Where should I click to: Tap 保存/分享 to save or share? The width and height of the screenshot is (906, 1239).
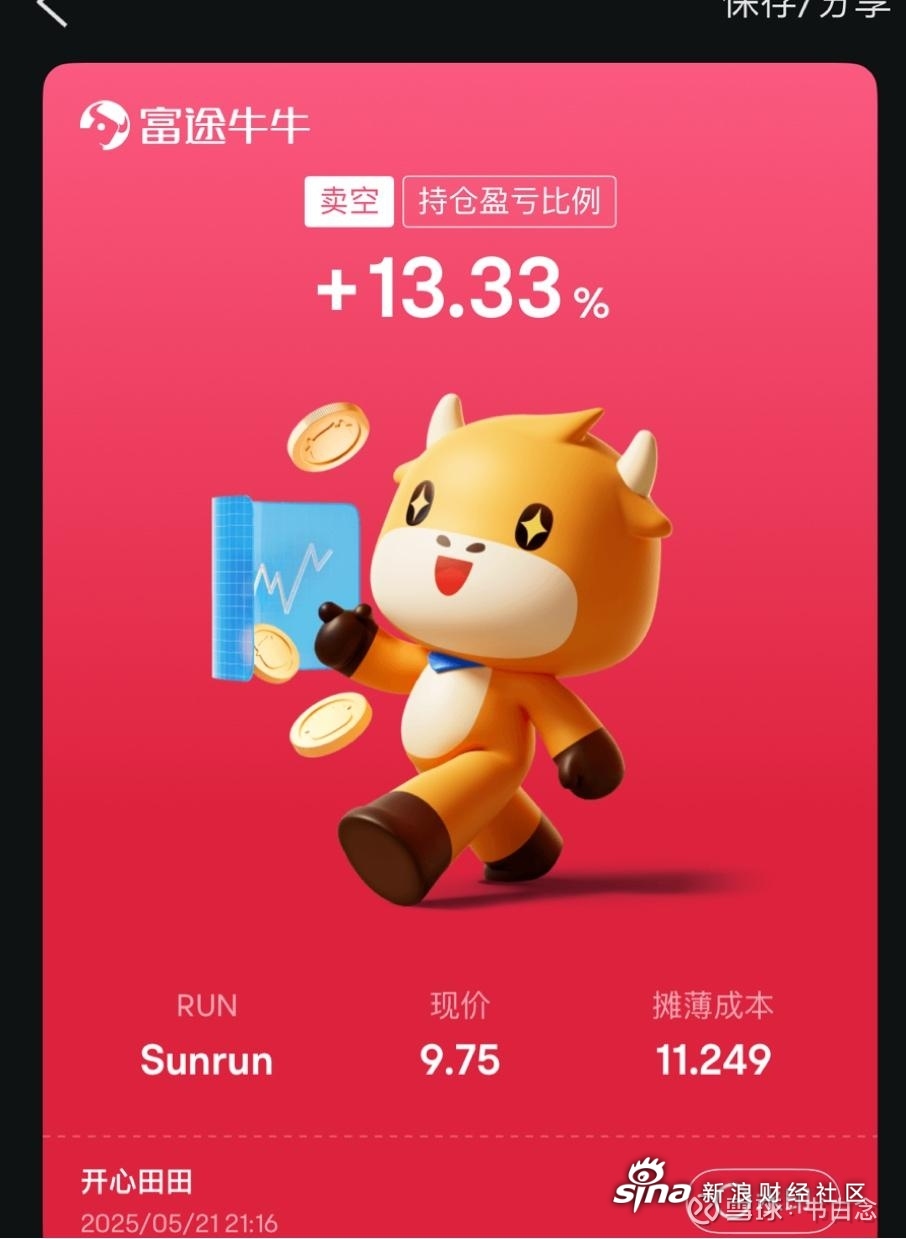pos(806,8)
